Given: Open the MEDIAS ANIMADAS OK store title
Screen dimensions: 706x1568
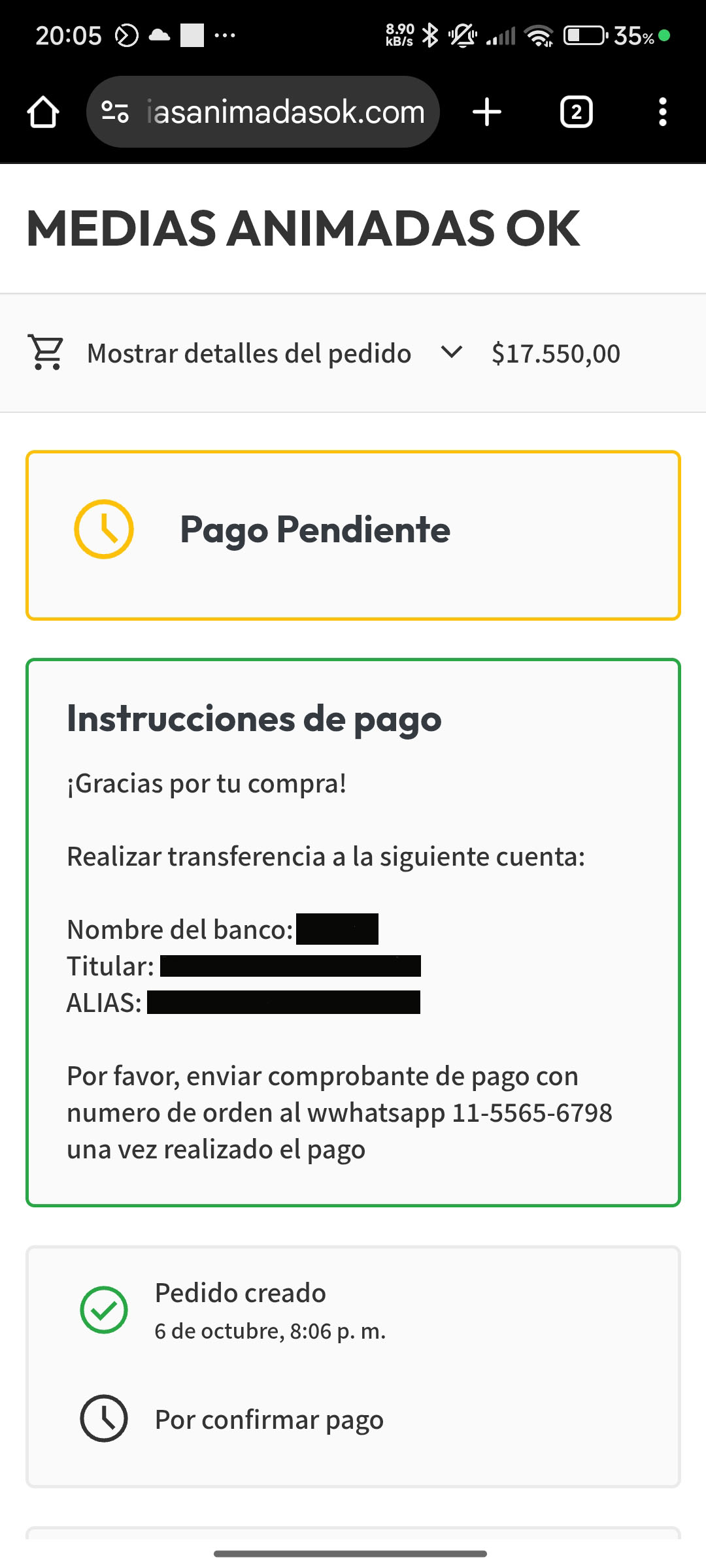Looking at the screenshot, I should point(303,229).
